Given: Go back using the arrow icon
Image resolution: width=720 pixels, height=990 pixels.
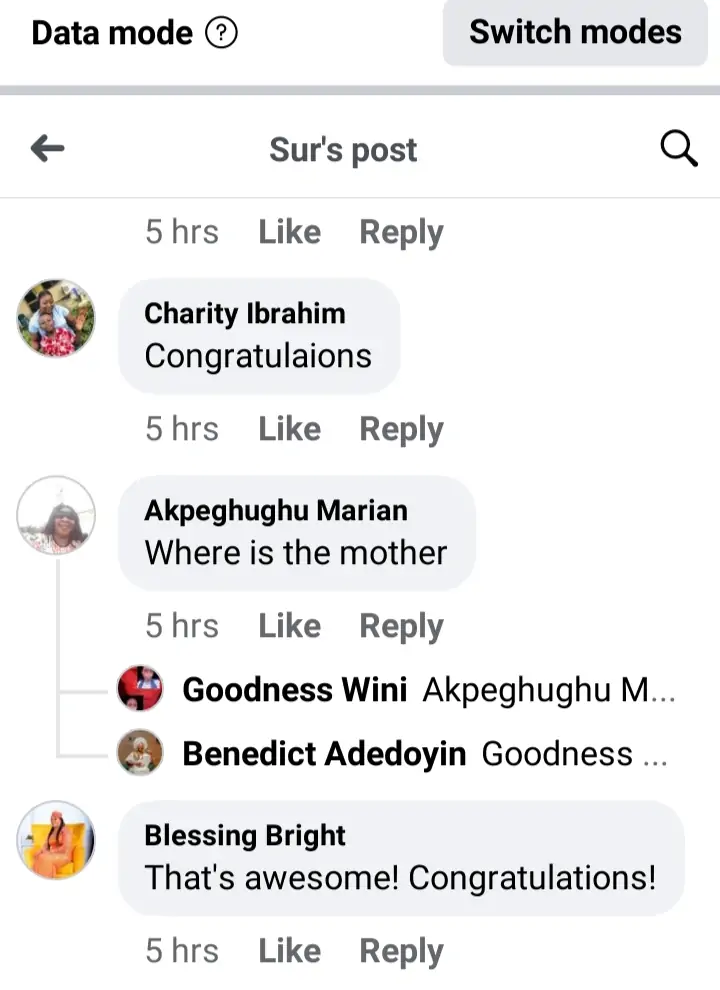Looking at the screenshot, I should (47, 150).
